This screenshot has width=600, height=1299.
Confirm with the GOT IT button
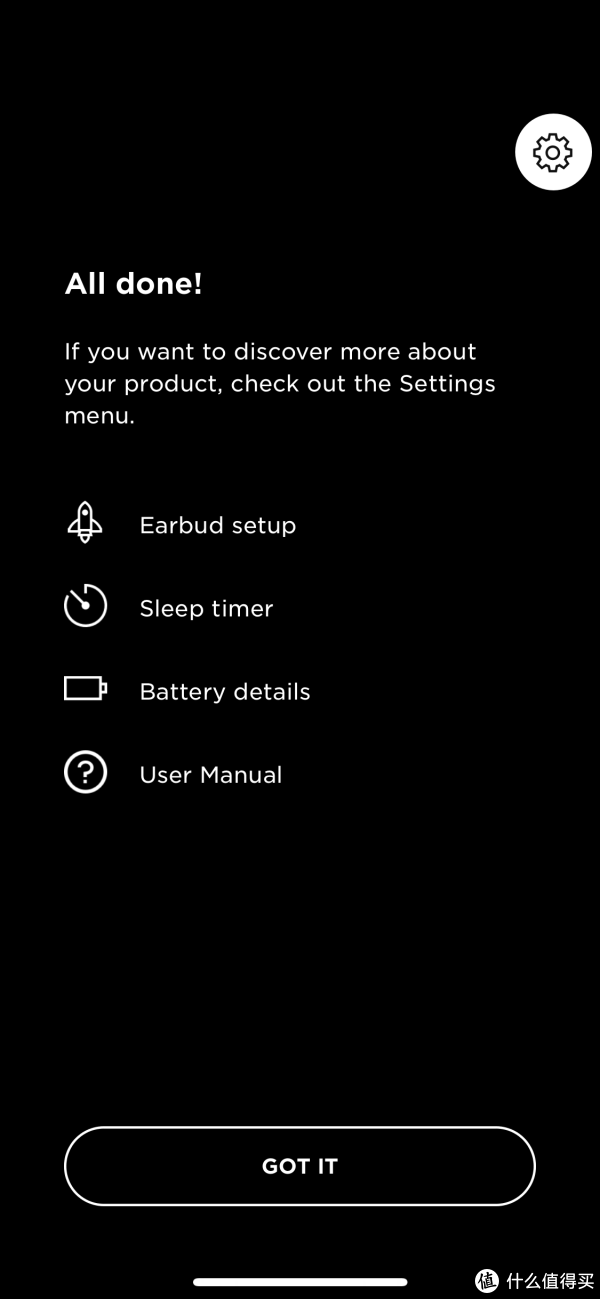(300, 1166)
